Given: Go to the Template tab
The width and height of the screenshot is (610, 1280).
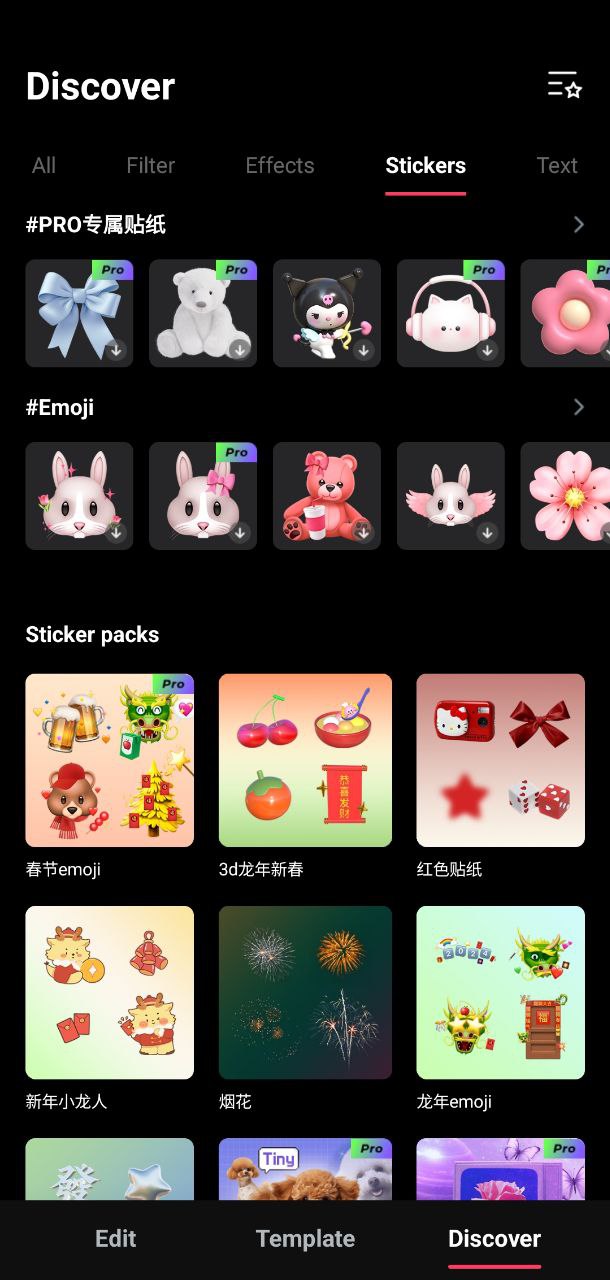Looking at the screenshot, I should point(305,1238).
